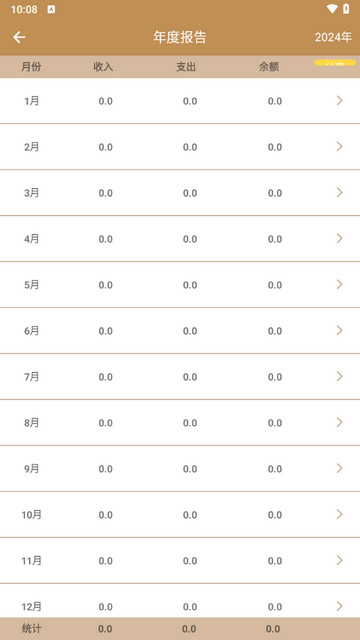Open the 1月 monthly details

(x=180, y=101)
